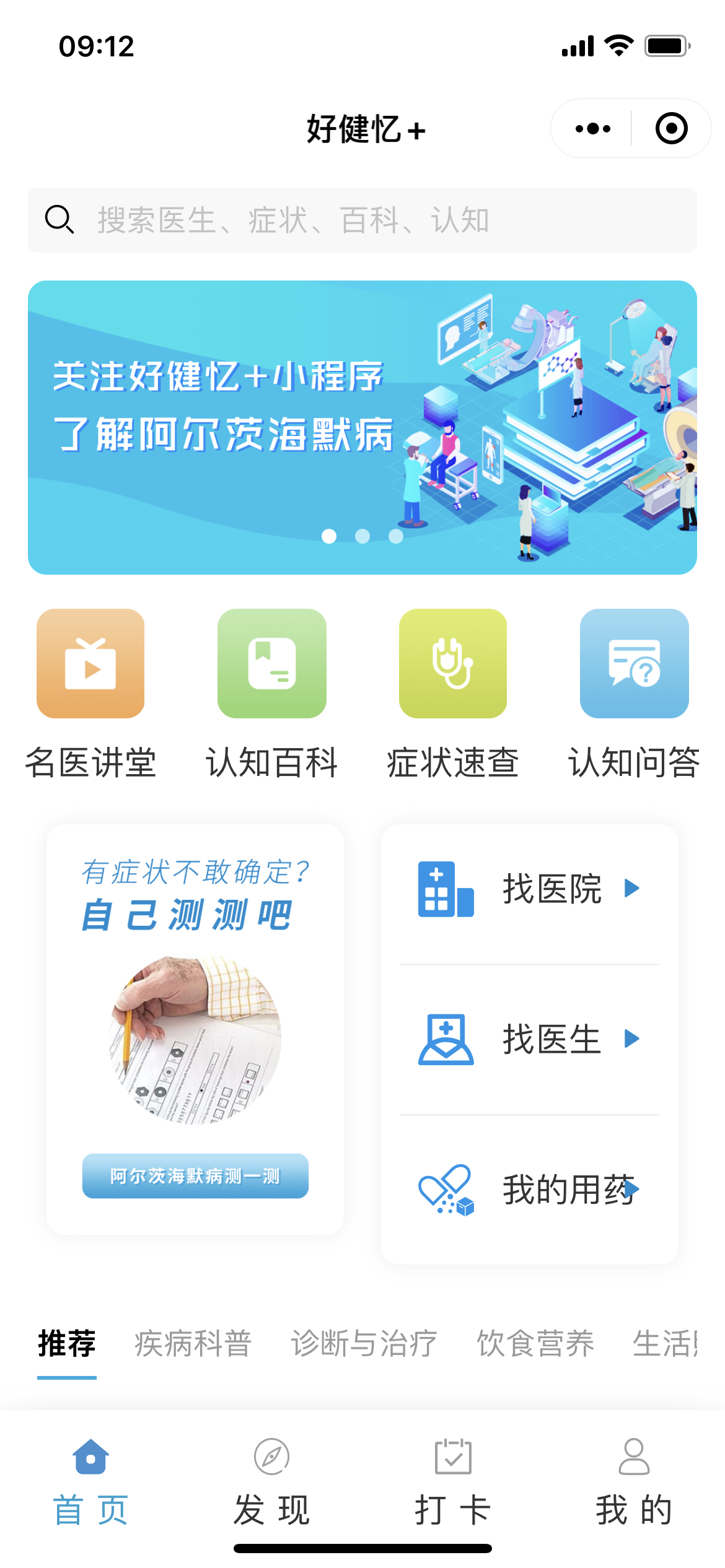
Task: Close the mini program via circle icon
Action: click(671, 129)
